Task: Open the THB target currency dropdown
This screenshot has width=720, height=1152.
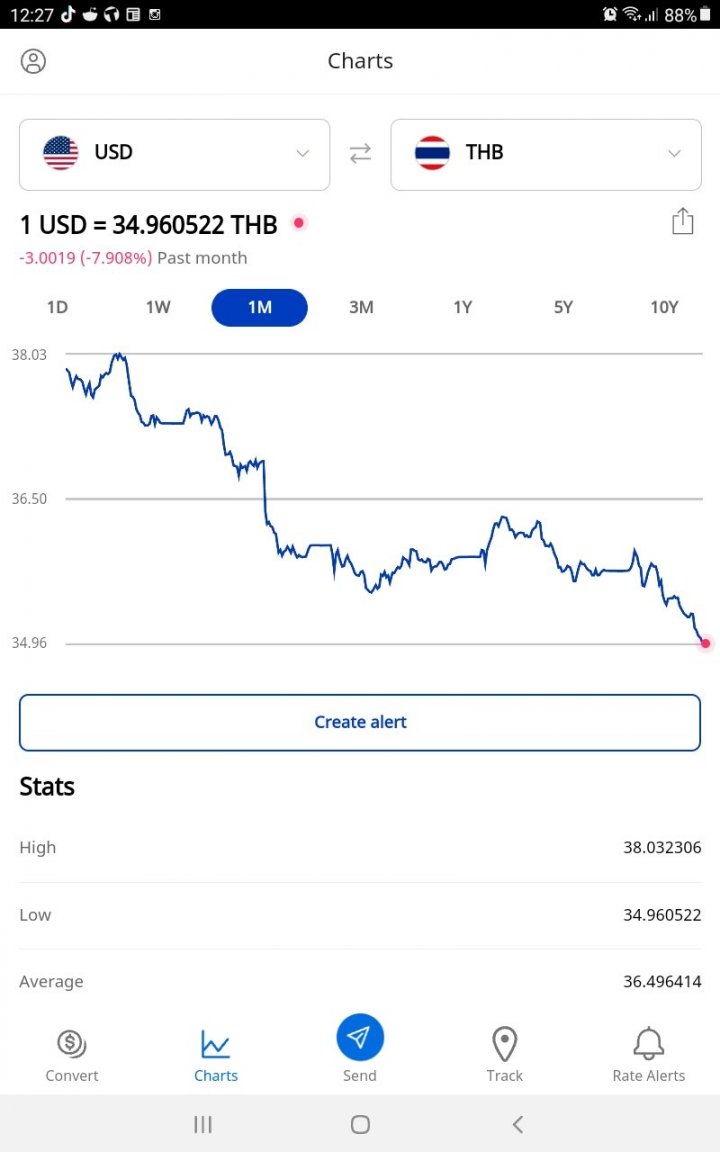Action: 546,154
